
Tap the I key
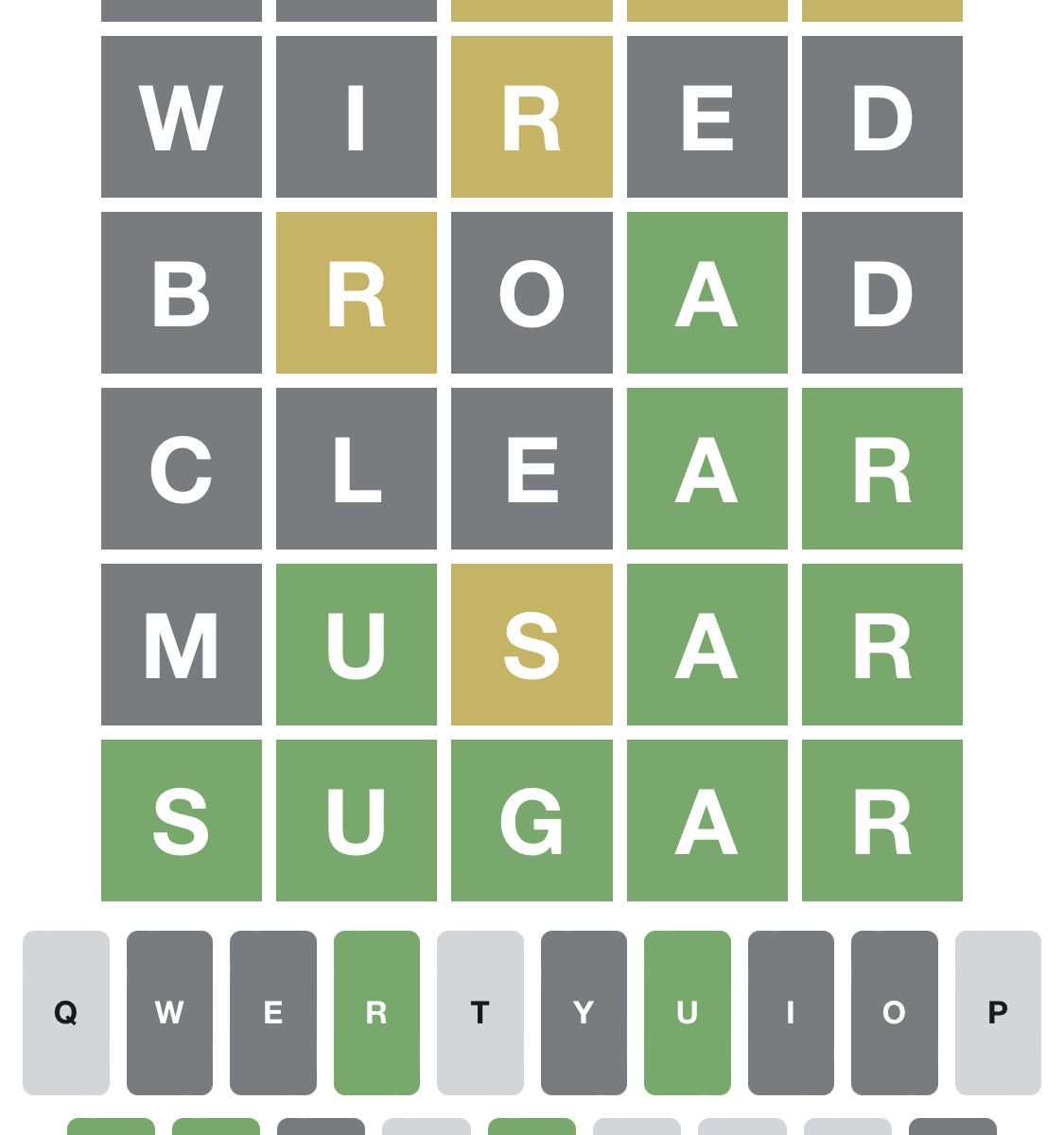pos(791,1012)
